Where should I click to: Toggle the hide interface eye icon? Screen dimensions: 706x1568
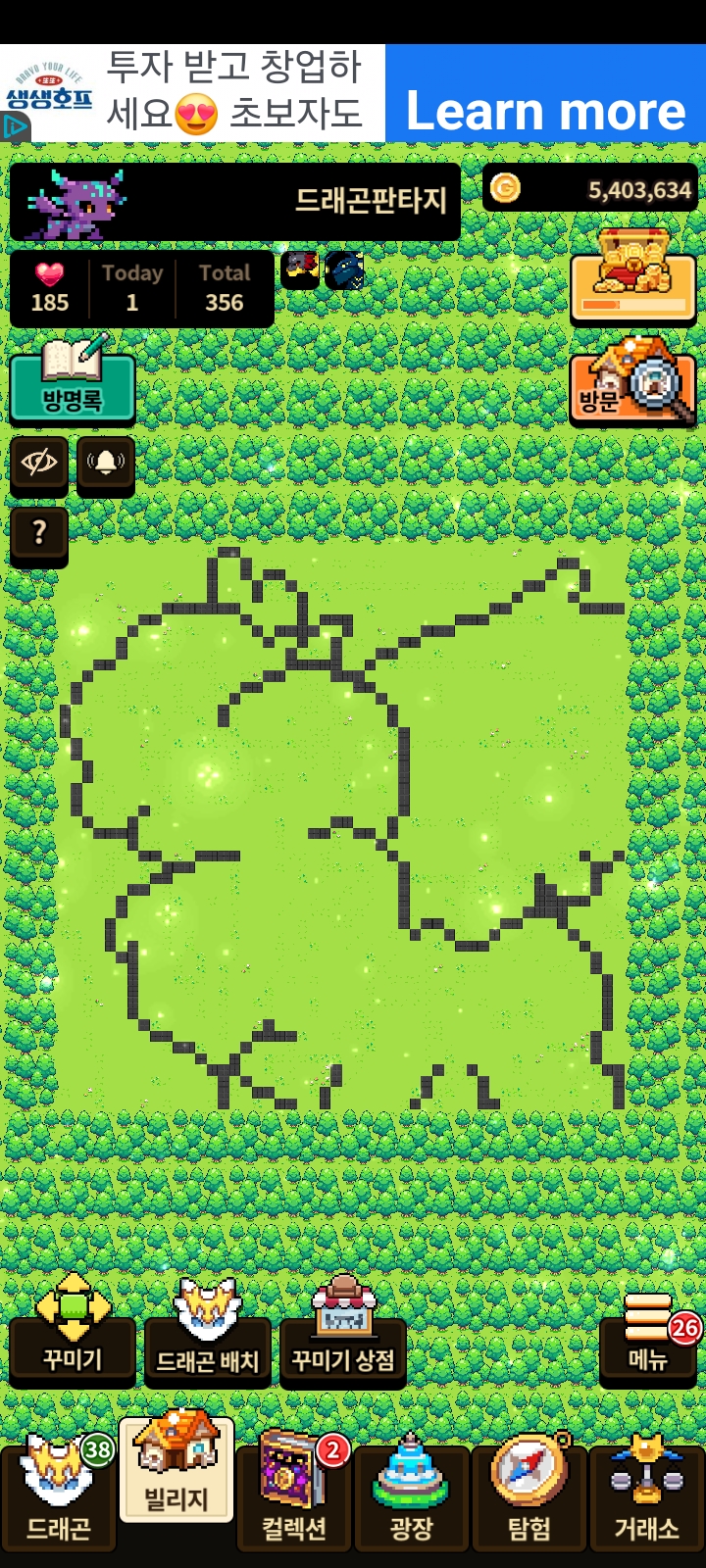click(39, 463)
